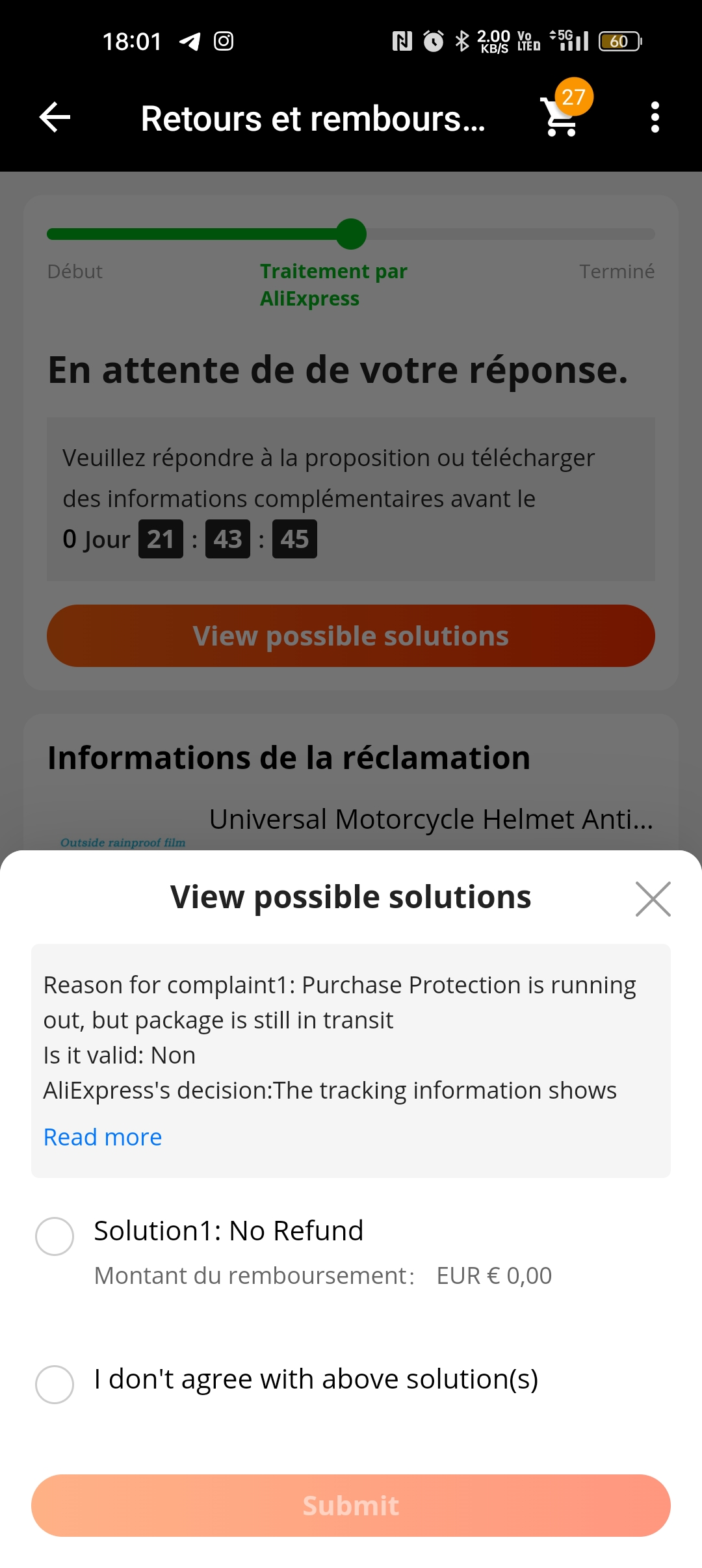Close the View possible solutions sheet
Viewport: 702px width, 1568px height.
tap(653, 899)
